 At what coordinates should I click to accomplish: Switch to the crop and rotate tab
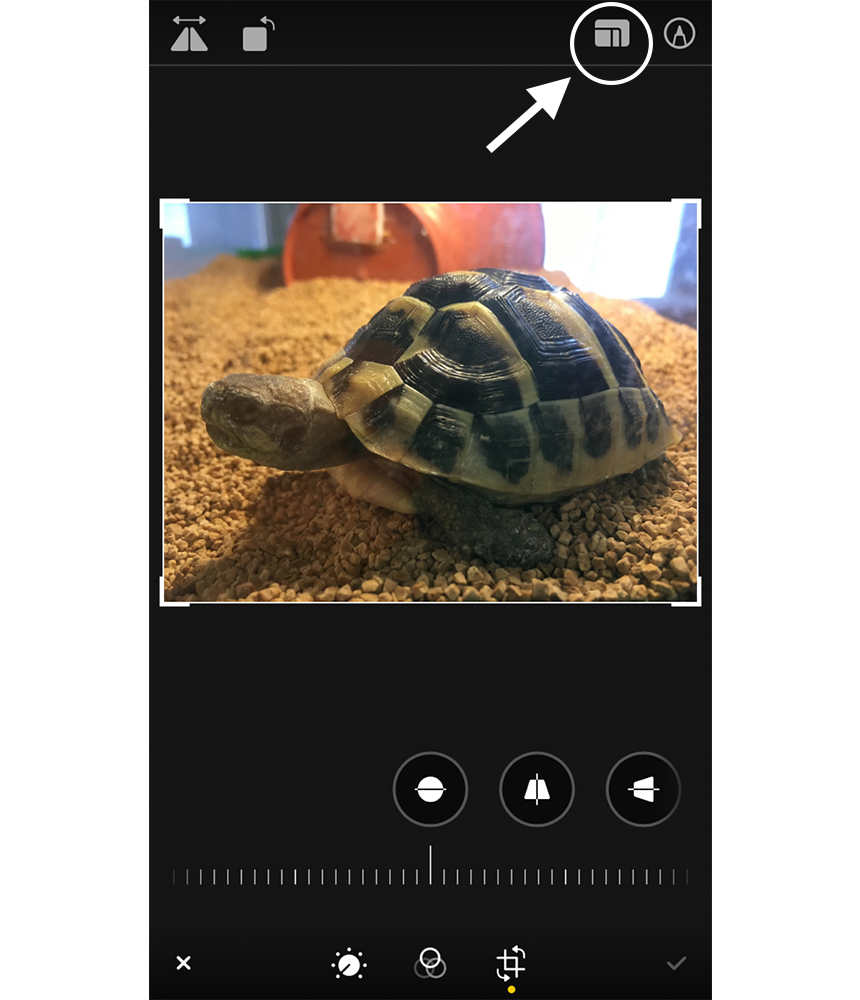(x=511, y=964)
